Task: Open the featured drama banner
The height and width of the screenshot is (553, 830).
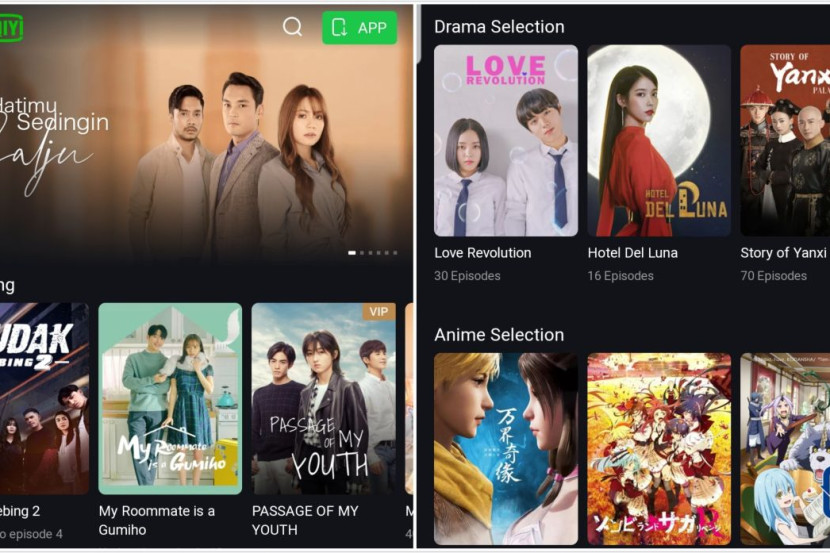Action: pyautogui.click(x=205, y=150)
